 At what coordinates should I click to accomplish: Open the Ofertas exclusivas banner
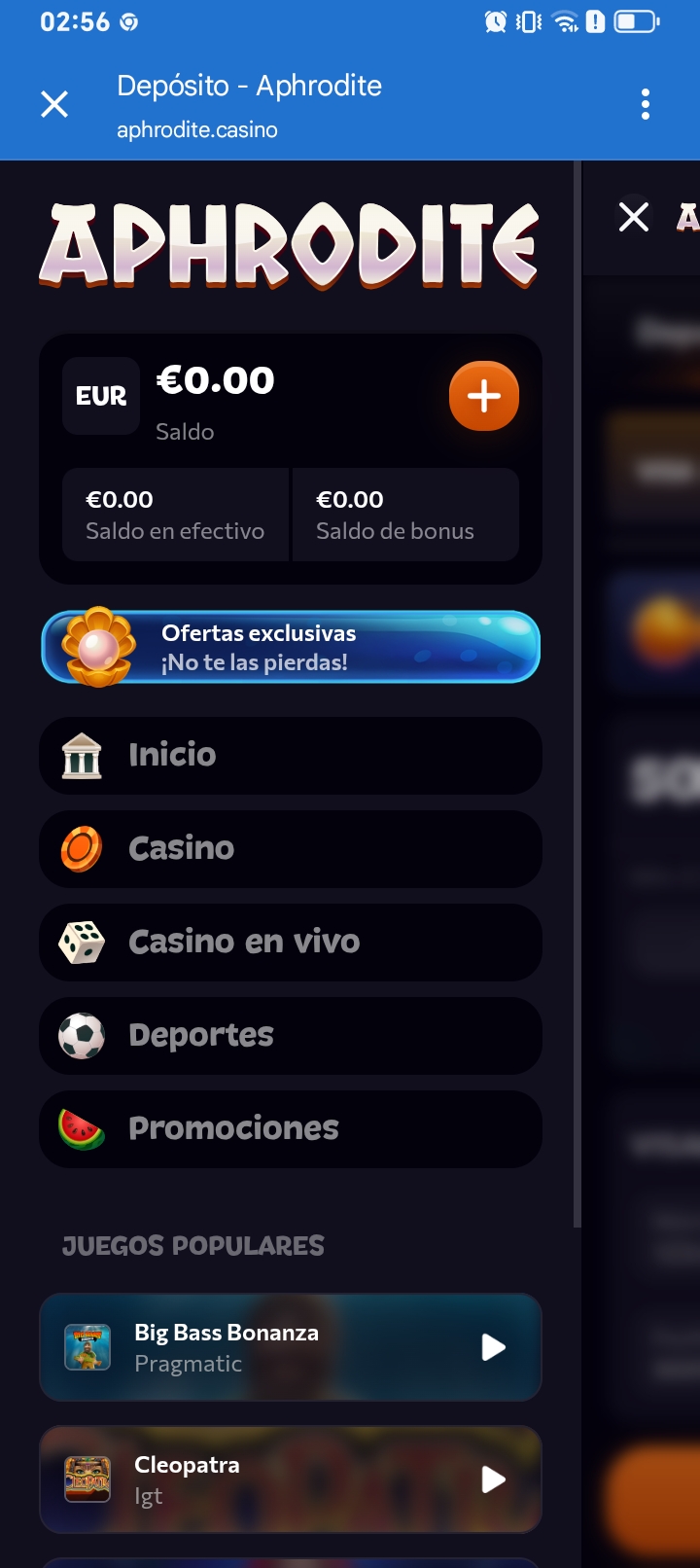[291, 647]
